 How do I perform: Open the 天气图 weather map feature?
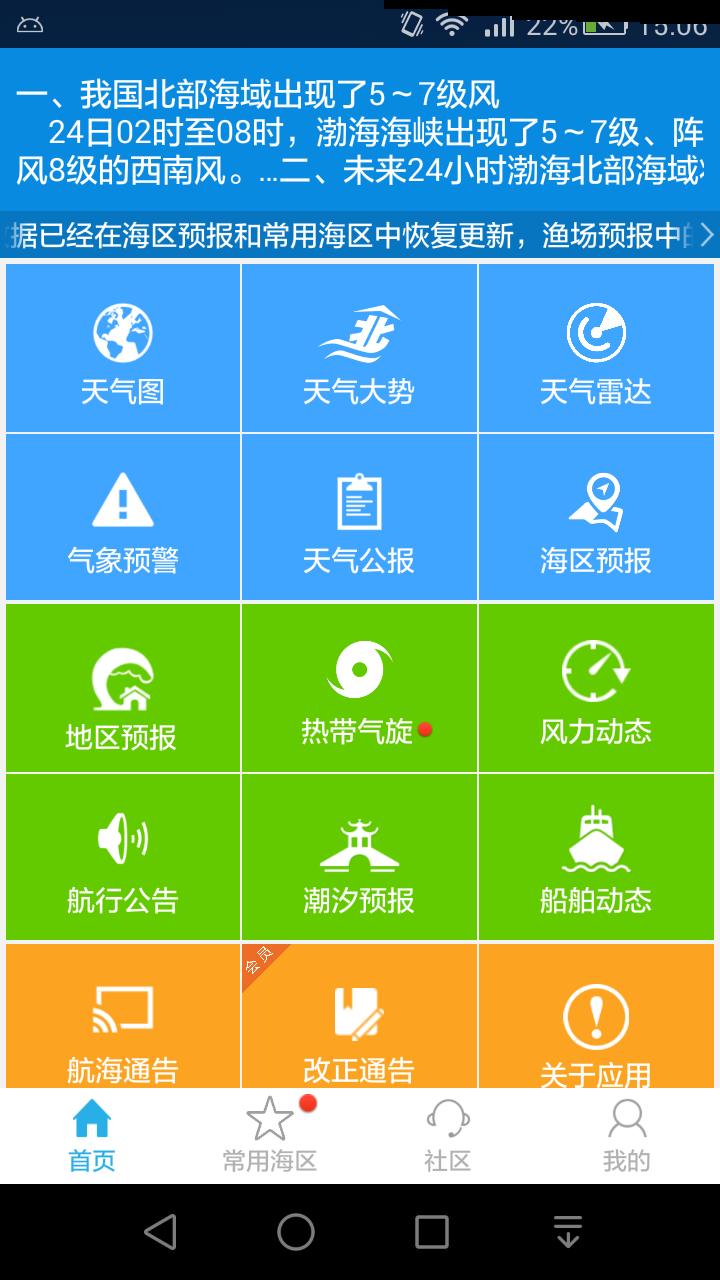tap(122, 348)
